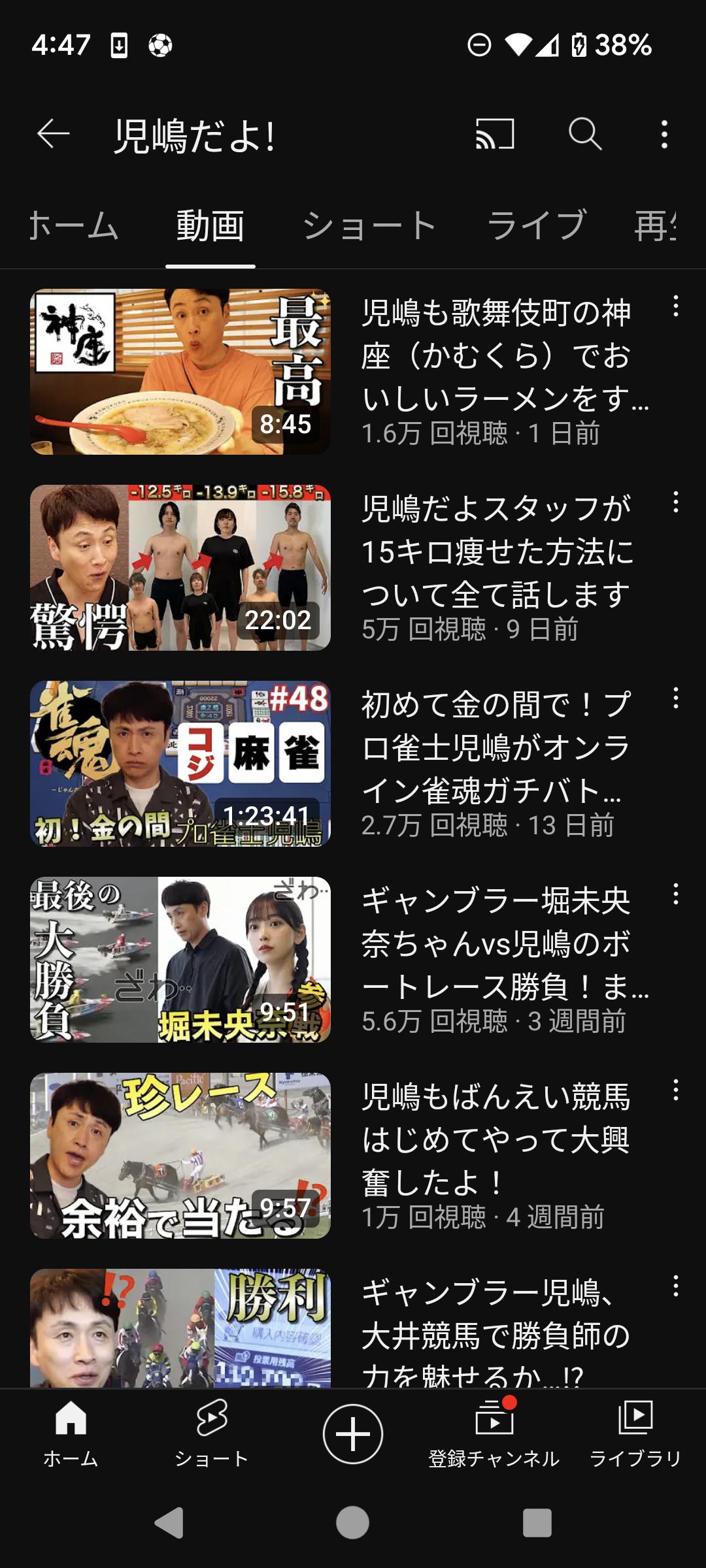Tap the plus create button

click(353, 1434)
